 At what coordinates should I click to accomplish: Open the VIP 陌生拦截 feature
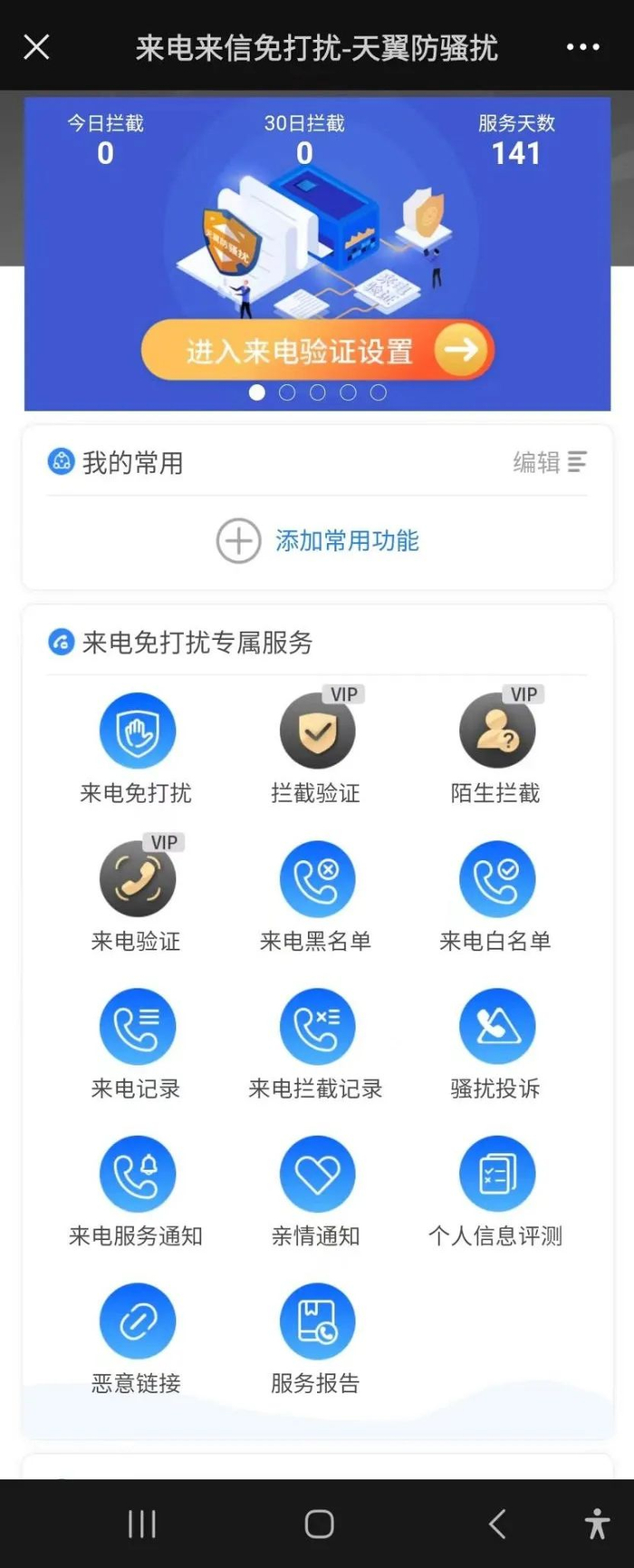496,731
